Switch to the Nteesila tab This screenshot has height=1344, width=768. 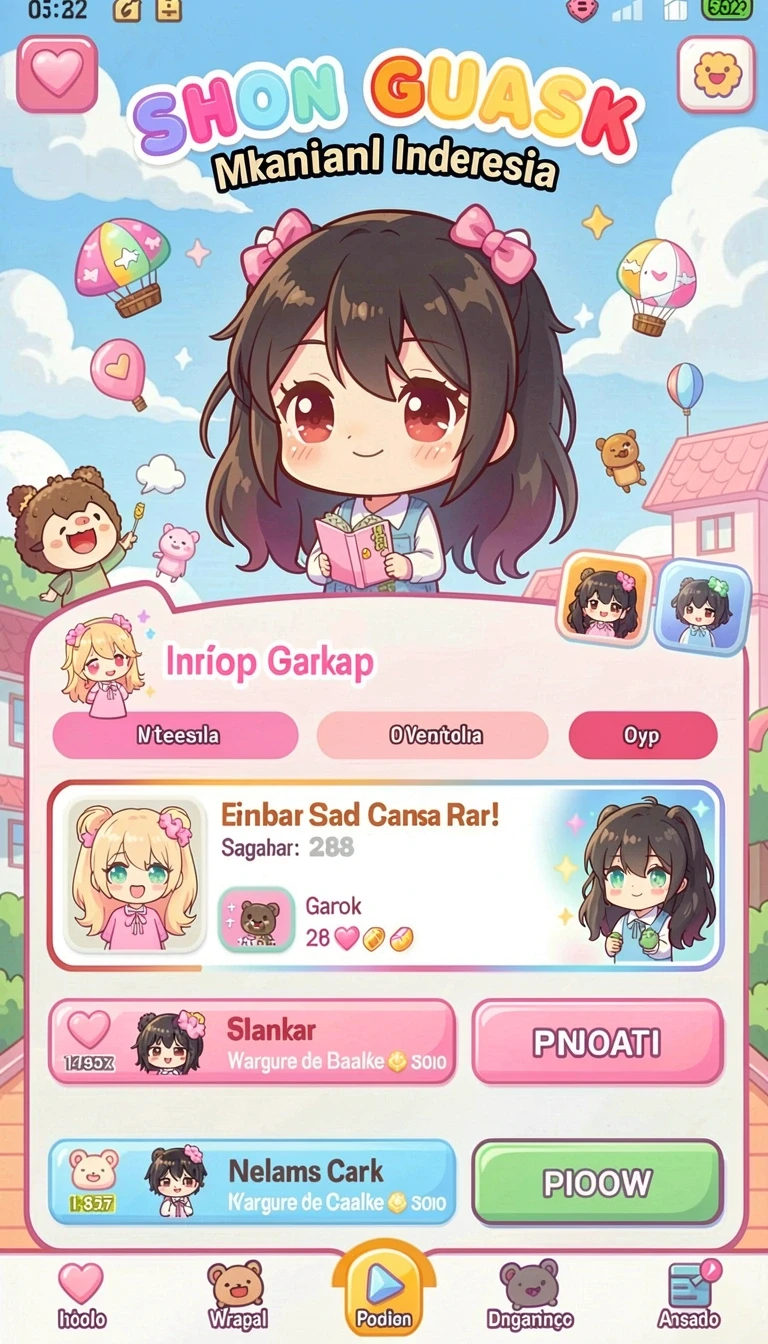click(x=175, y=735)
